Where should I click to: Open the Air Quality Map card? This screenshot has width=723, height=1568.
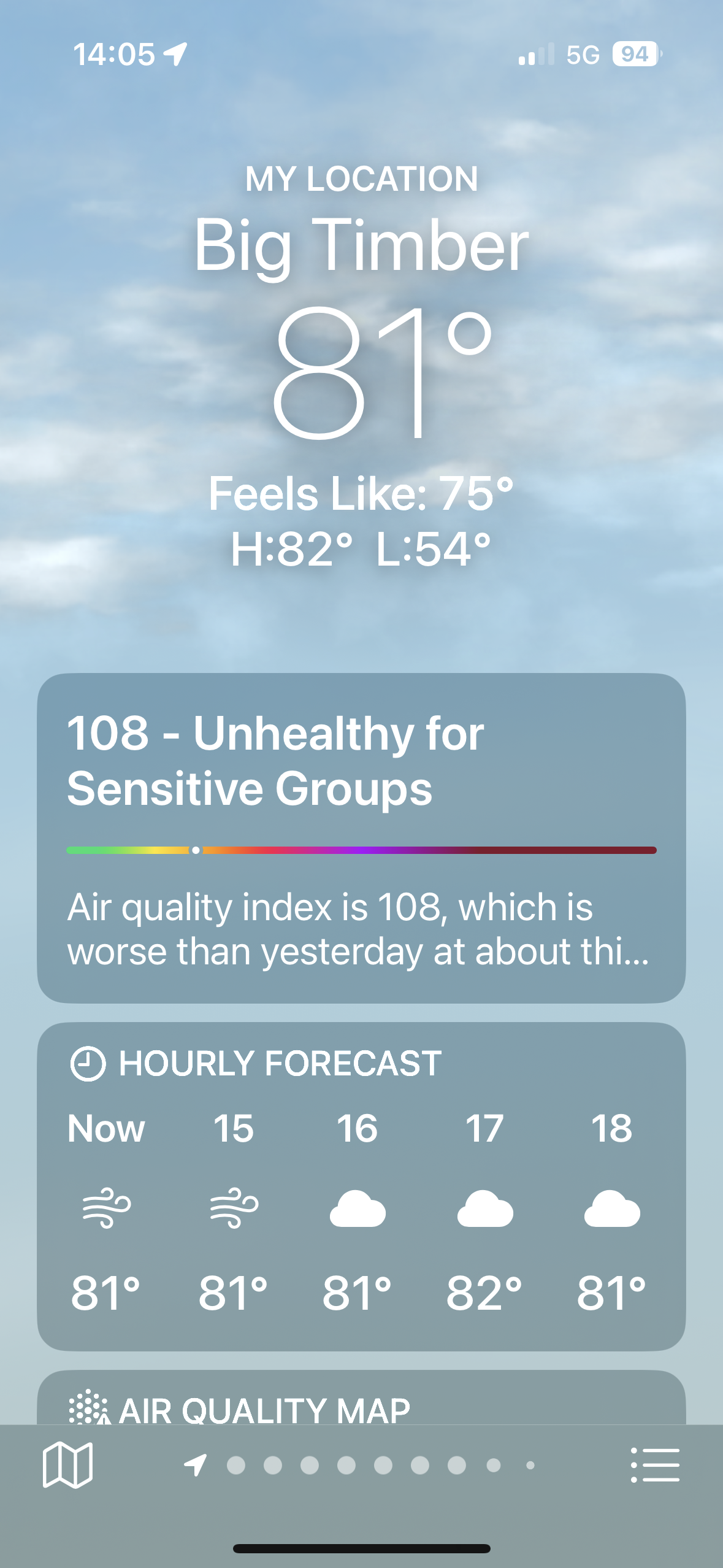[361, 1404]
